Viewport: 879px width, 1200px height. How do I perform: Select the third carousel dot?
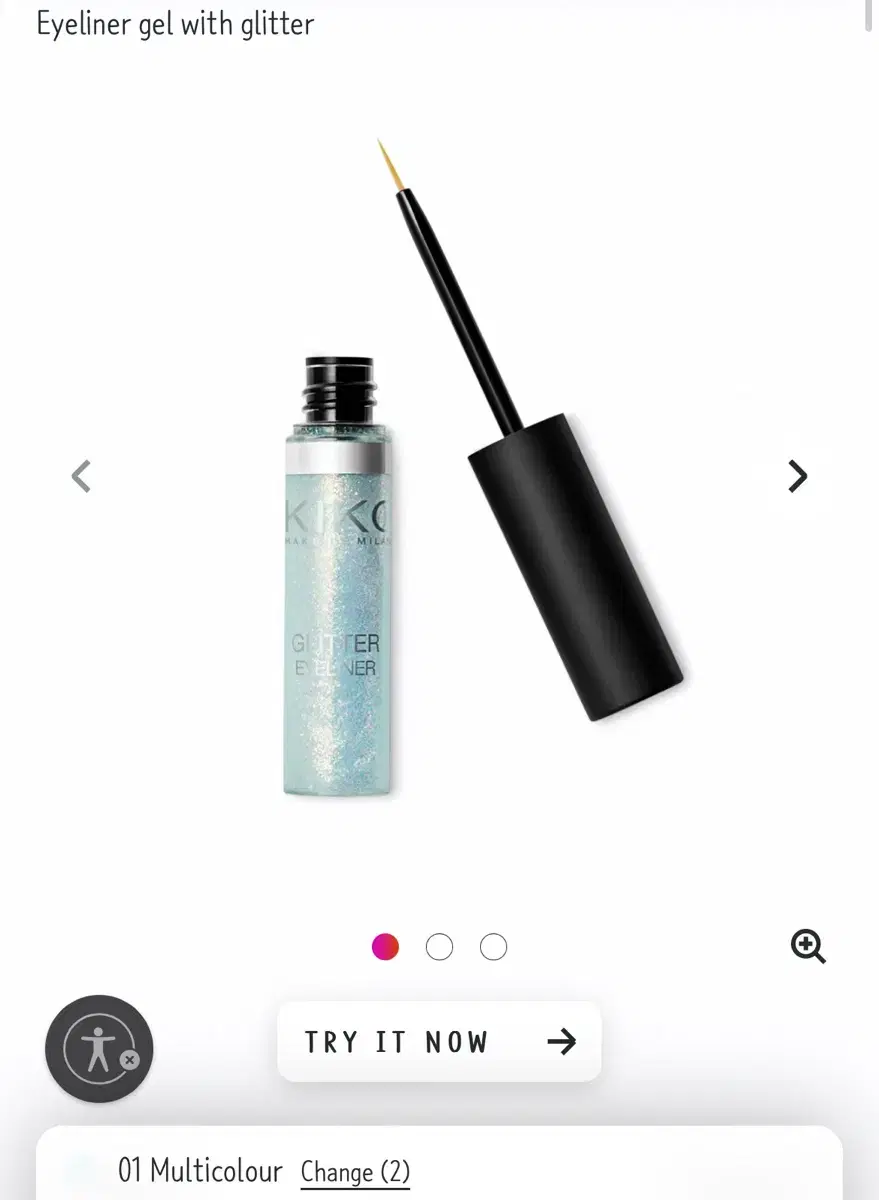493,946
